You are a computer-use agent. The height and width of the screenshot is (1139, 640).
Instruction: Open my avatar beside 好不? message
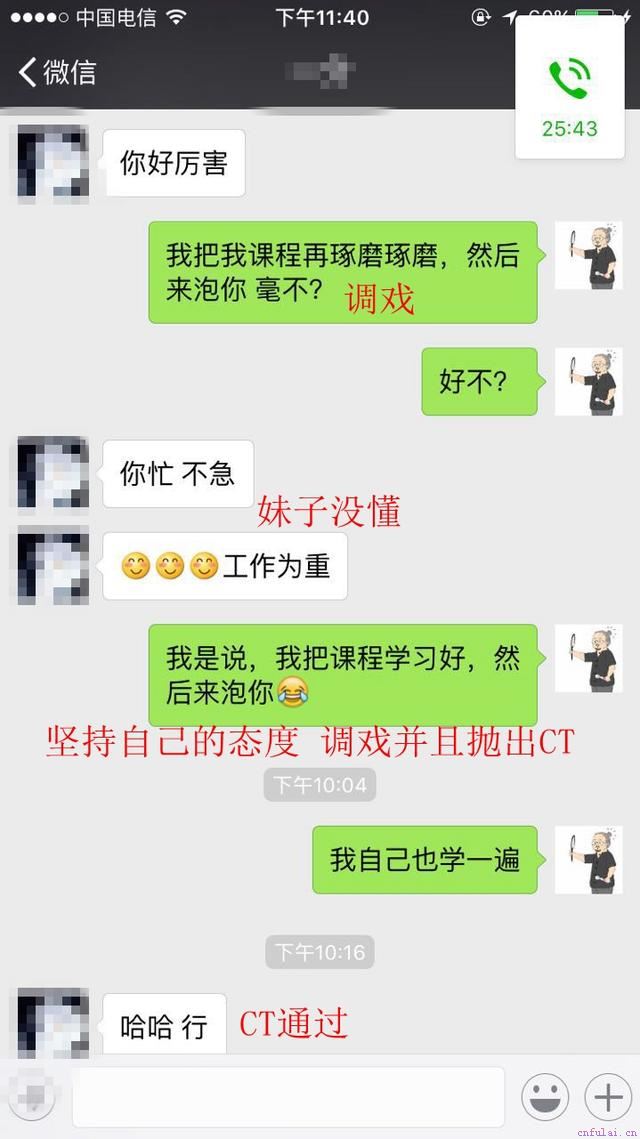[588, 381]
